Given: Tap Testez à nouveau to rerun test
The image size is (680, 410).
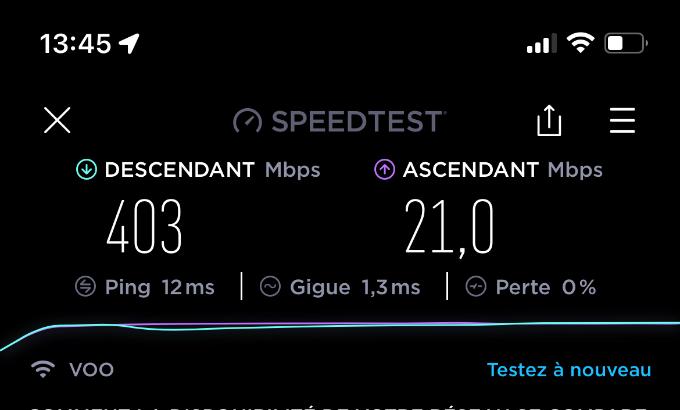Looking at the screenshot, I should (x=569, y=370).
